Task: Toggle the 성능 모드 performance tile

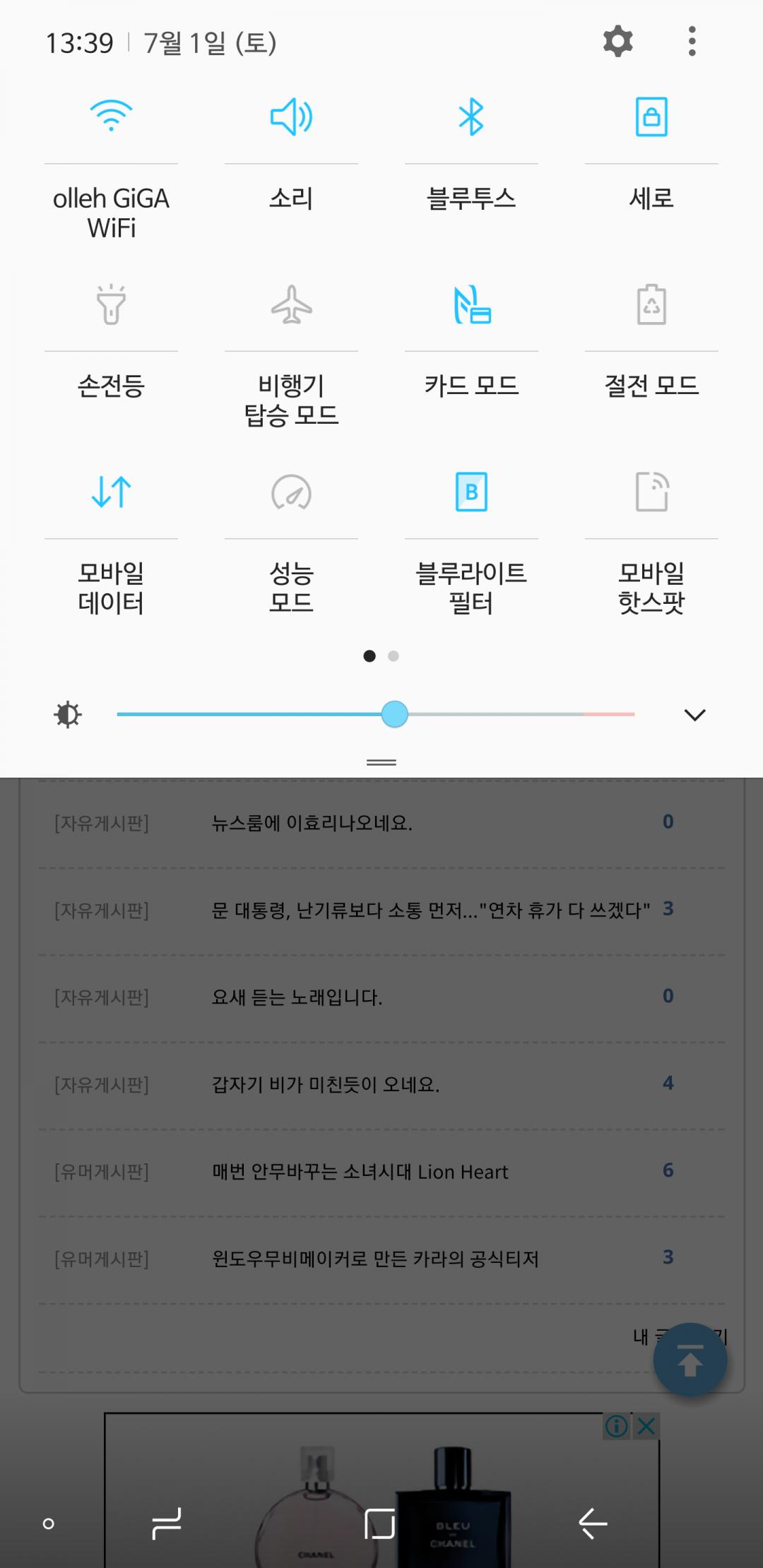Action: (291, 492)
